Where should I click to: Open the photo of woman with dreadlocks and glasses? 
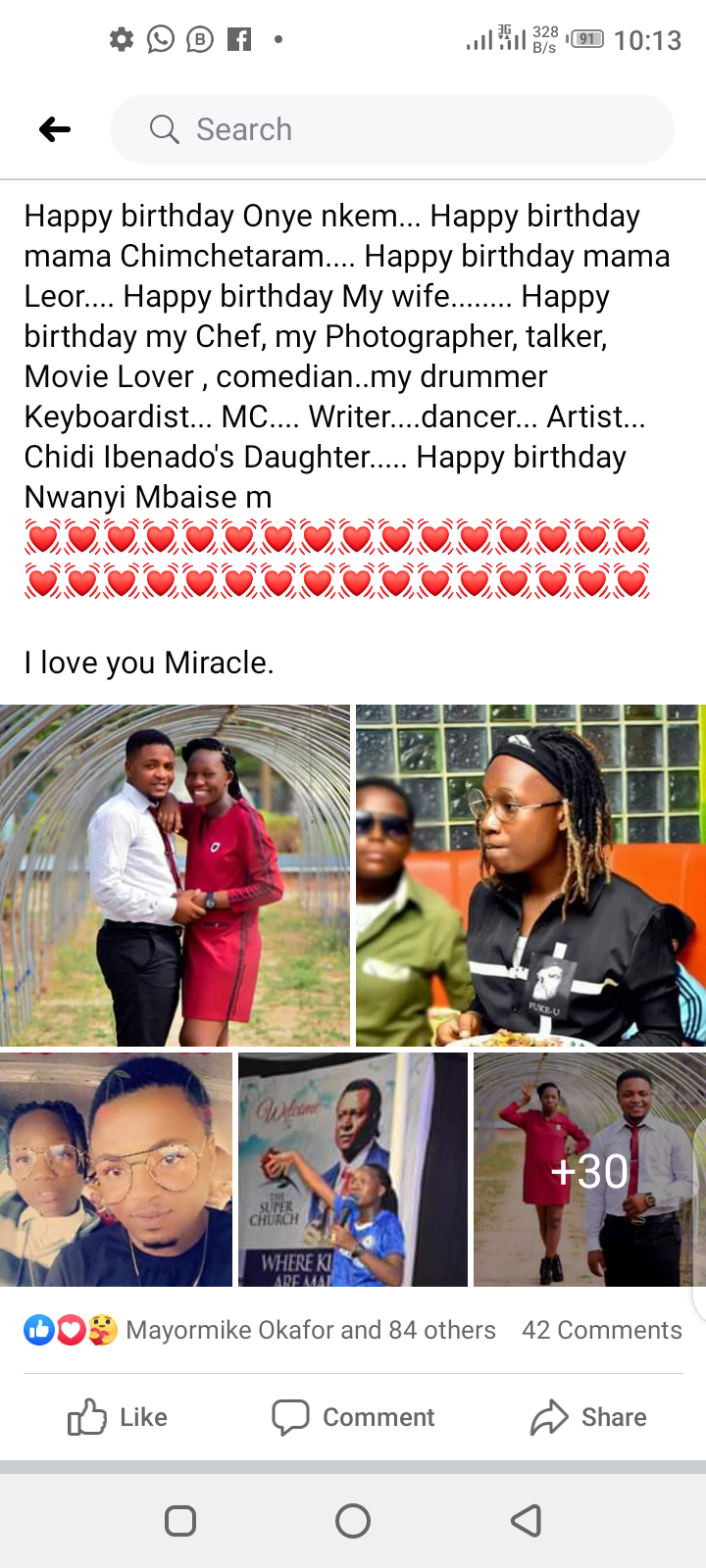tap(530, 875)
